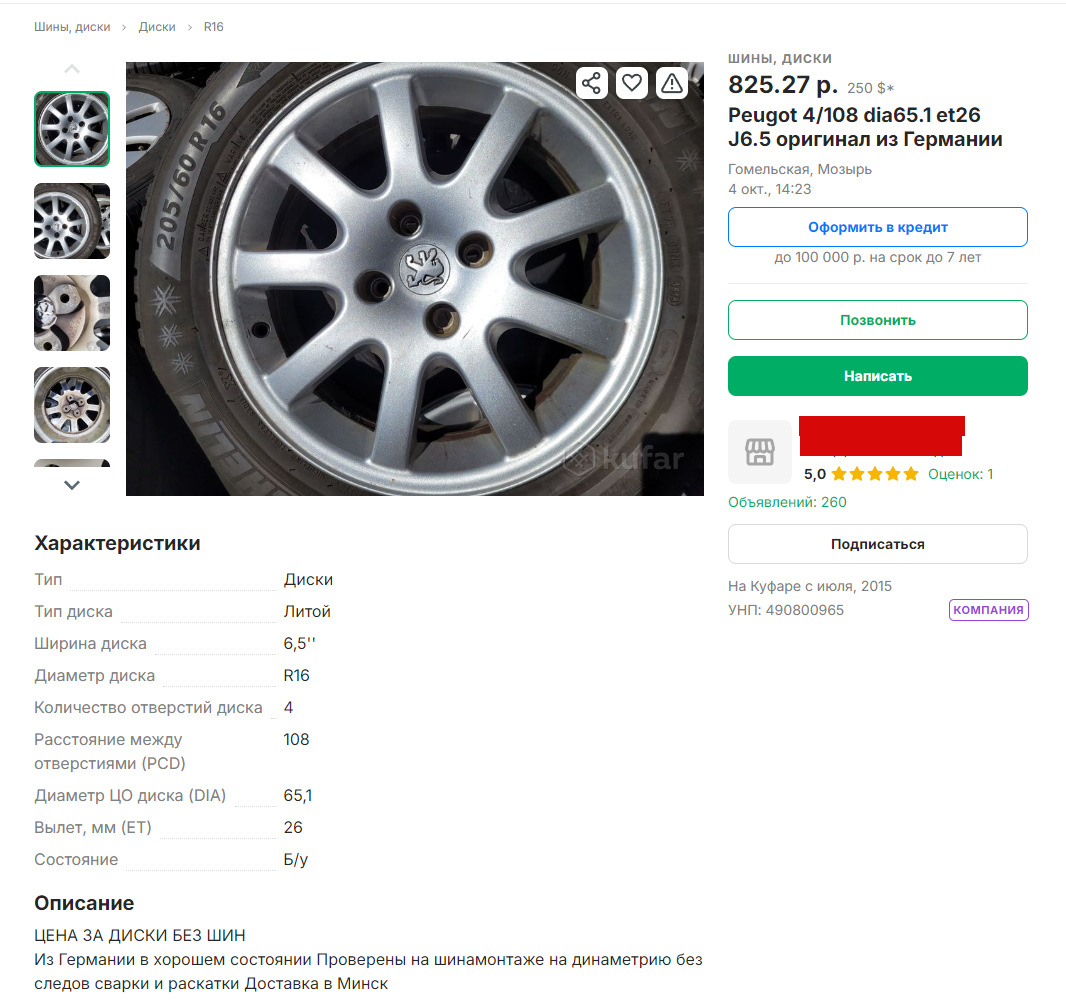Message the seller via Написать
The width and height of the screenshot is (1066, 1008).
(877, 376)
